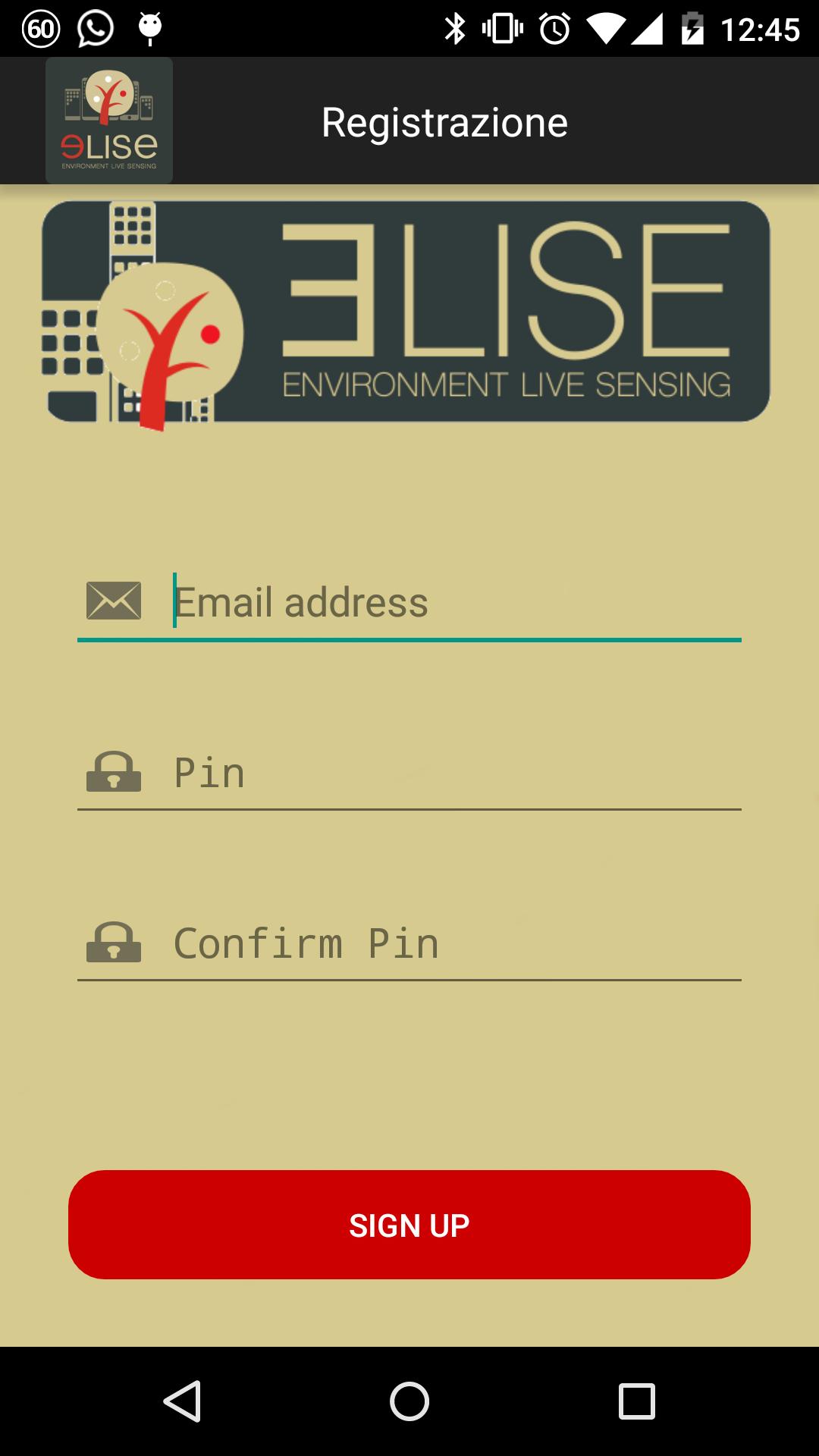Go to the home screen
The image size is (819, 1456).
409,1401
